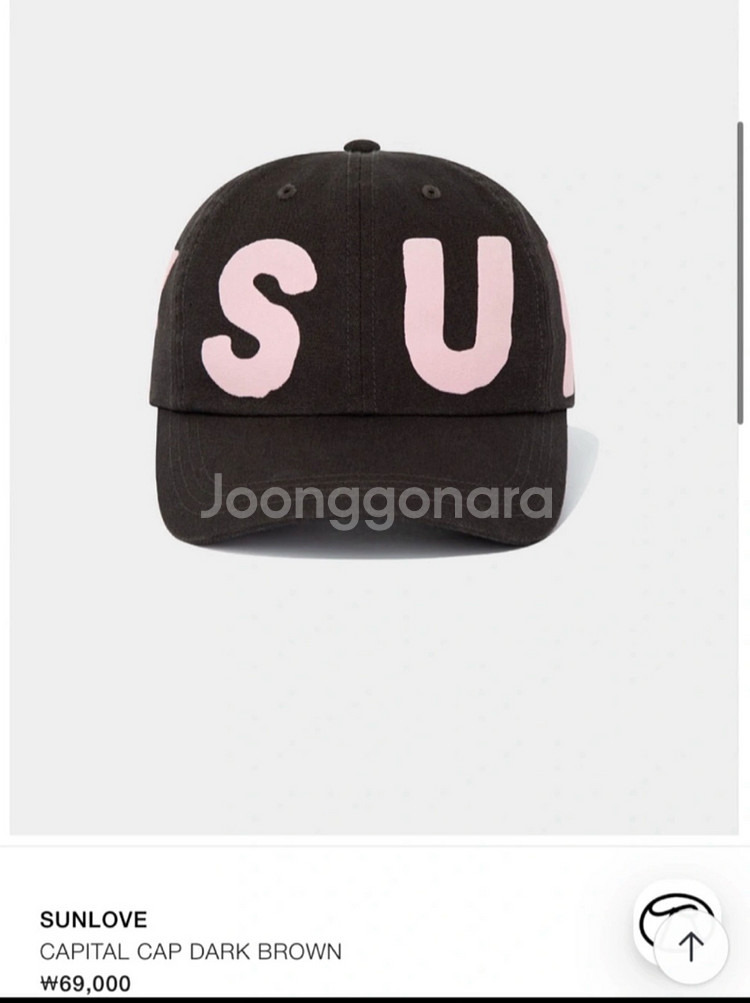Tap the scroll-to-top arrow button
The height and width of the screenshot is (1003, 750).
tap(691, 944)
